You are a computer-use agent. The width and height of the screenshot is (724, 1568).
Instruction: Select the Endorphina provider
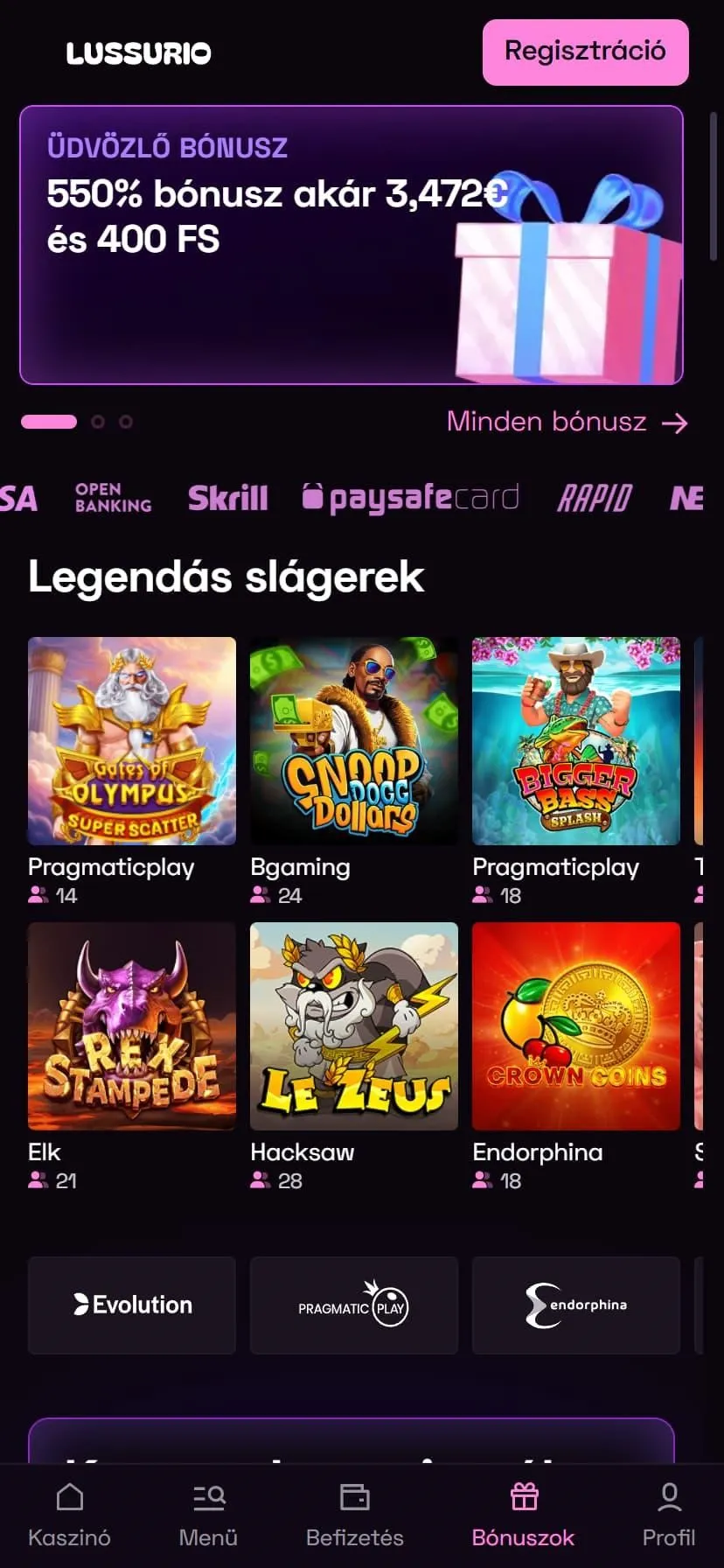point(576,1305)
